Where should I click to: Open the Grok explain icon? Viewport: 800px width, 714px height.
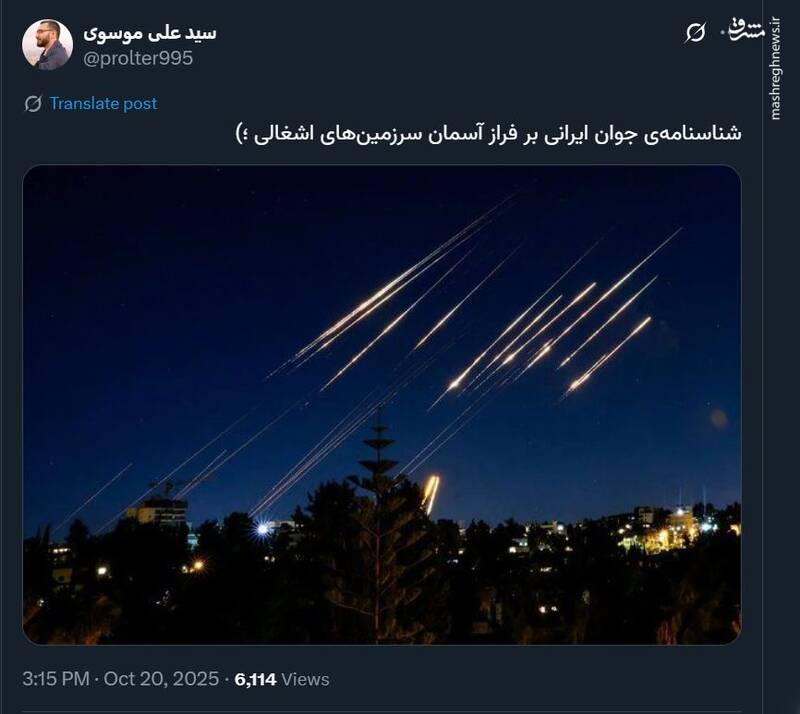coord(695,33)
